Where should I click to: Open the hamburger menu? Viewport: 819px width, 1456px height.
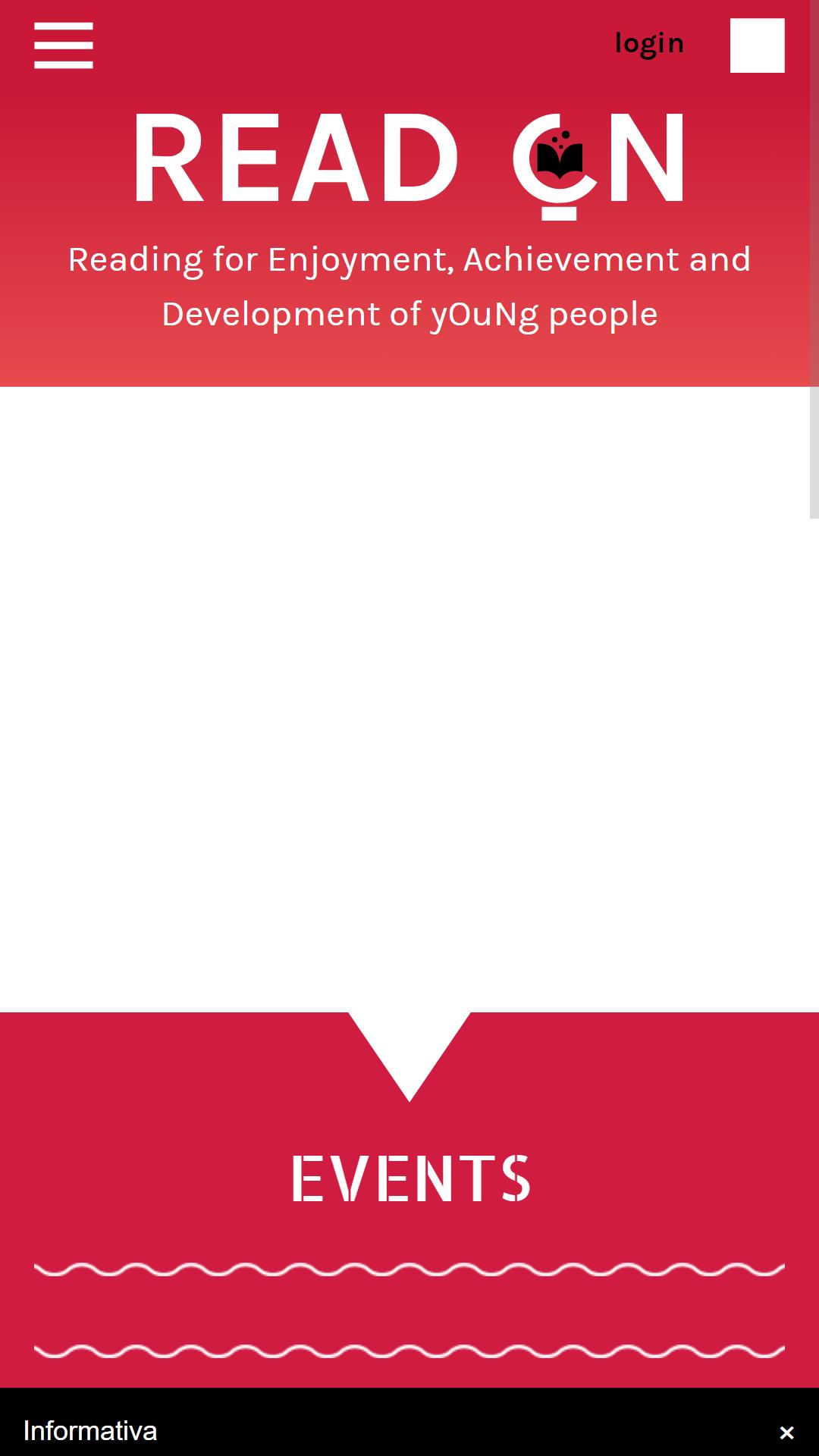click(64, 45)
